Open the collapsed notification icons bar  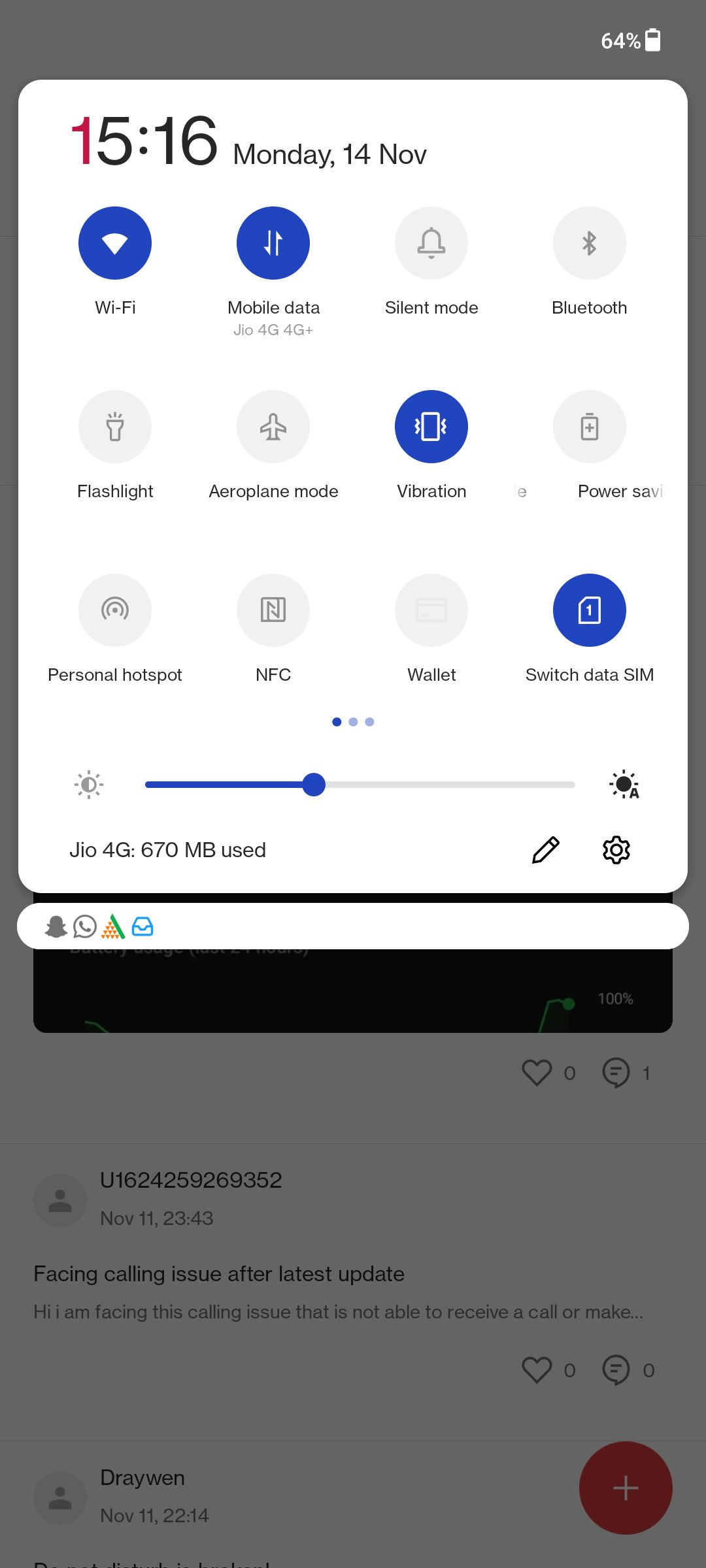click(x=353, y=926)
